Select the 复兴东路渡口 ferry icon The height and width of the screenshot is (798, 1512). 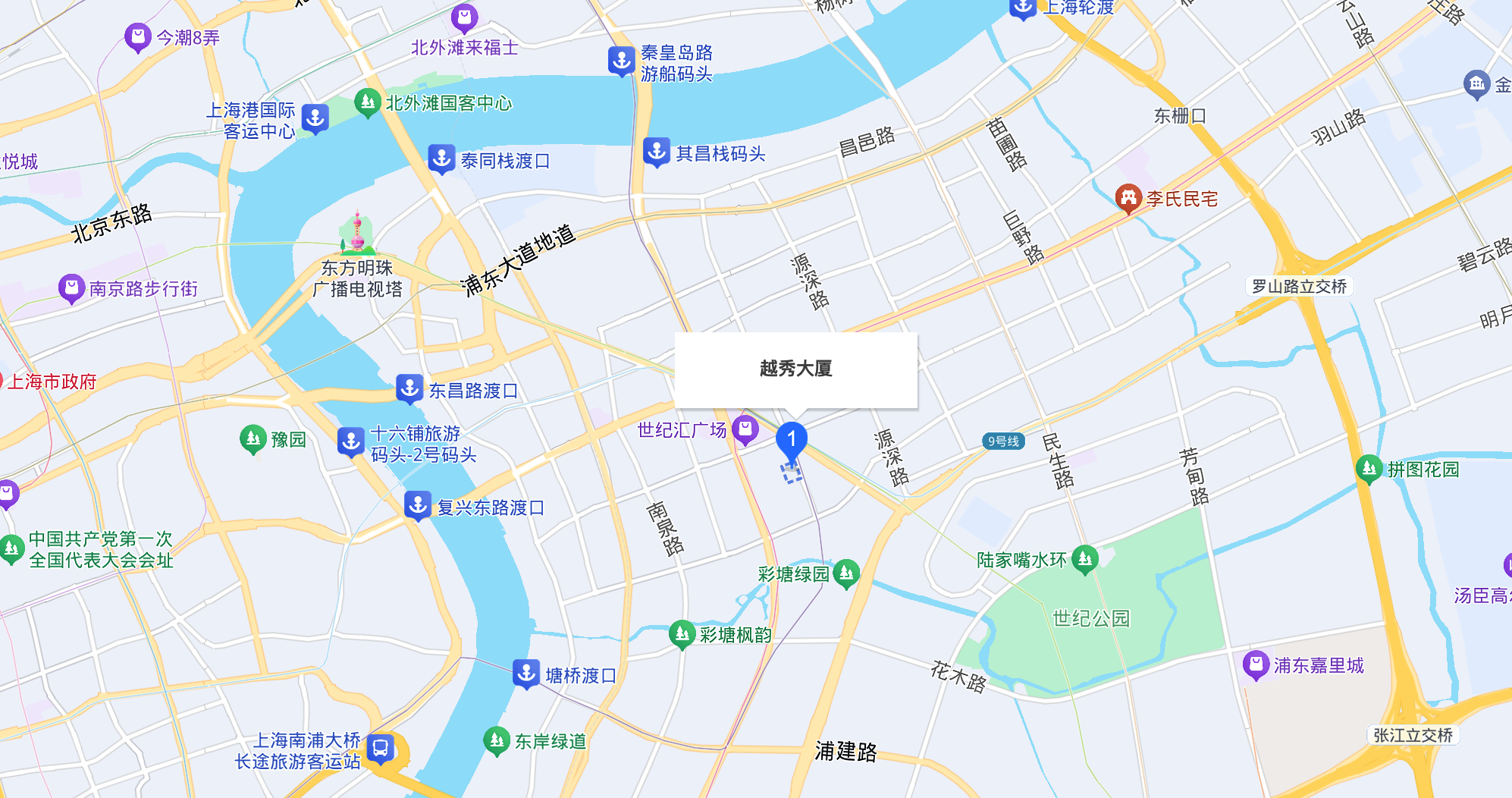click(418, 506)
